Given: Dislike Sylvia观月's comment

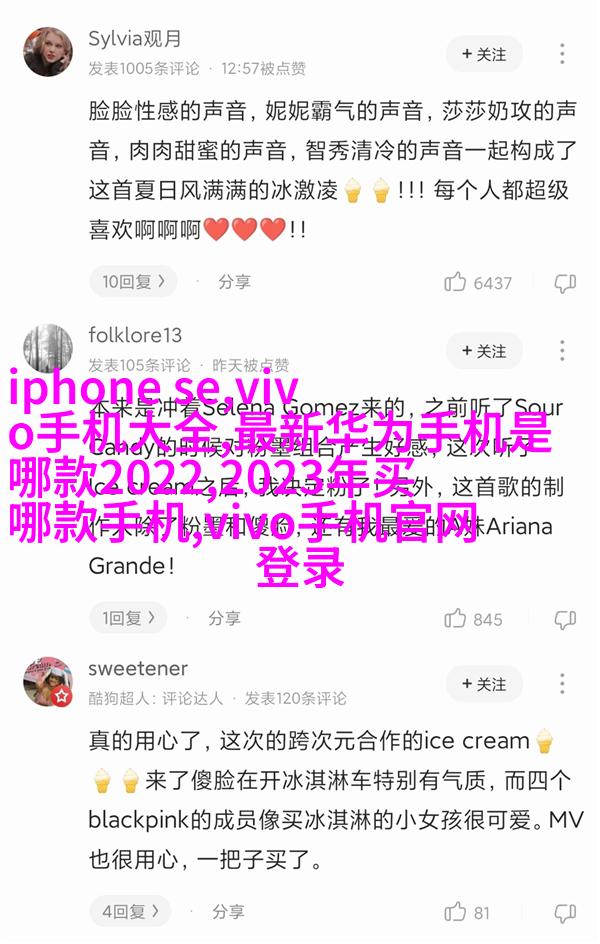Looking at the screenshot, I should [565, 283].
